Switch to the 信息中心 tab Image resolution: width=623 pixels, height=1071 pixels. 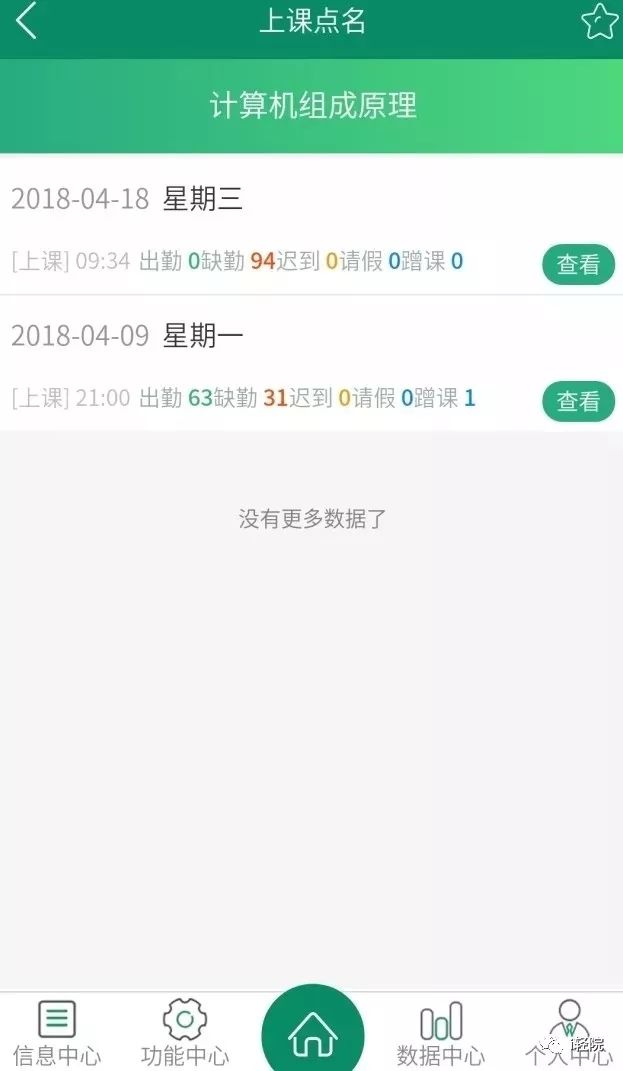[x=57, y=1034]
